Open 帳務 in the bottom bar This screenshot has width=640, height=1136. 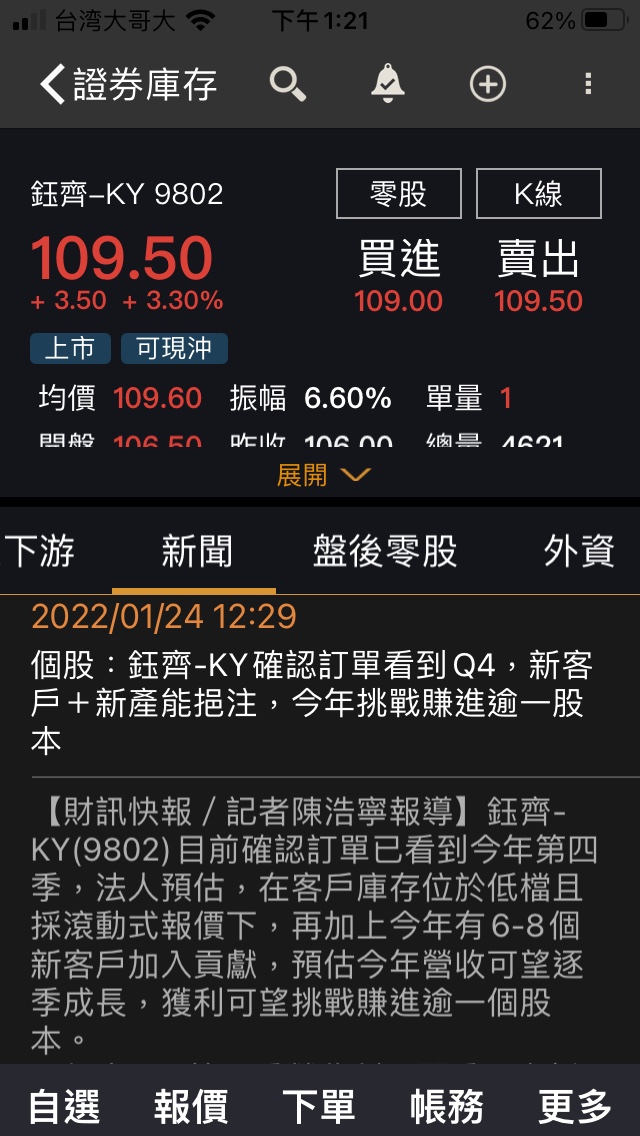tap(447, 1106)
